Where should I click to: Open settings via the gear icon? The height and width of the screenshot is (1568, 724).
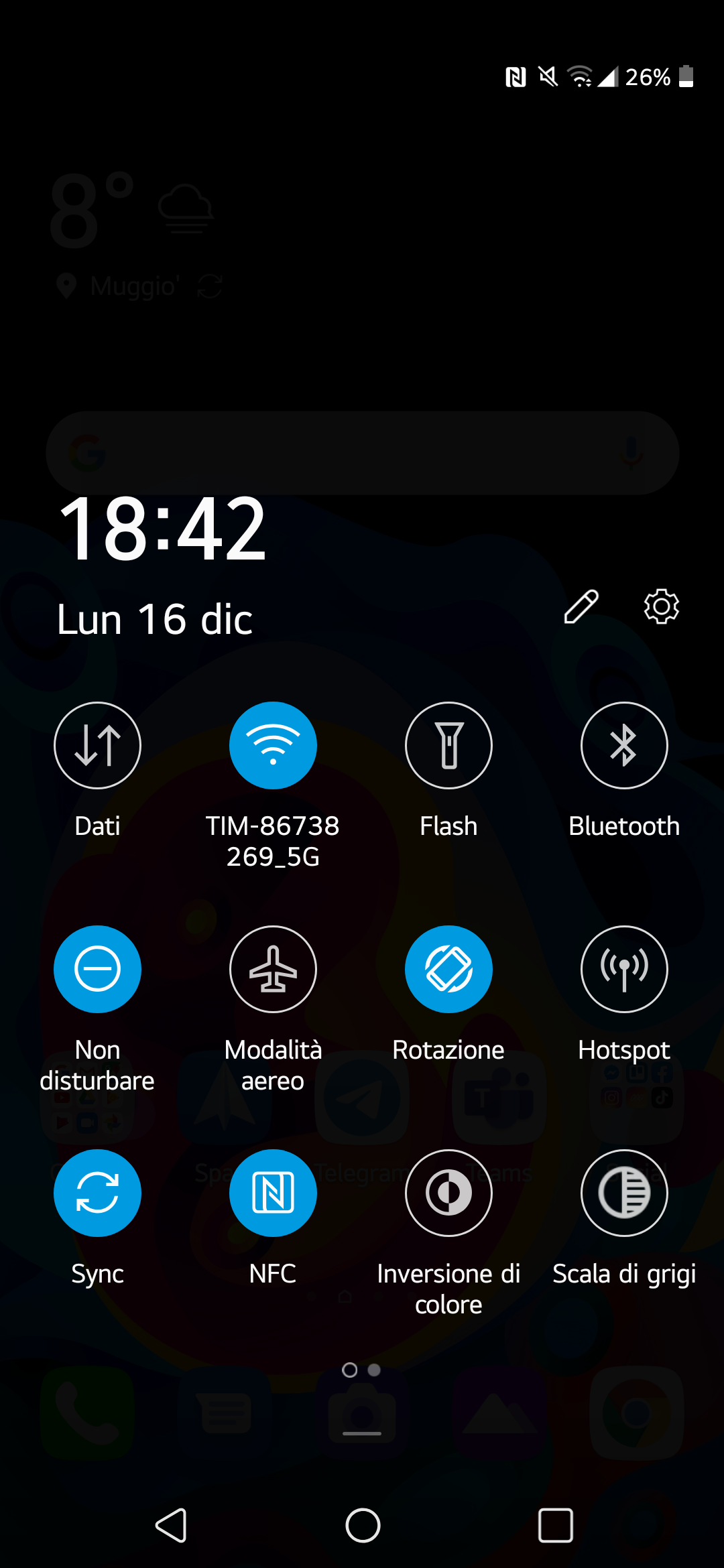[662, 606]
